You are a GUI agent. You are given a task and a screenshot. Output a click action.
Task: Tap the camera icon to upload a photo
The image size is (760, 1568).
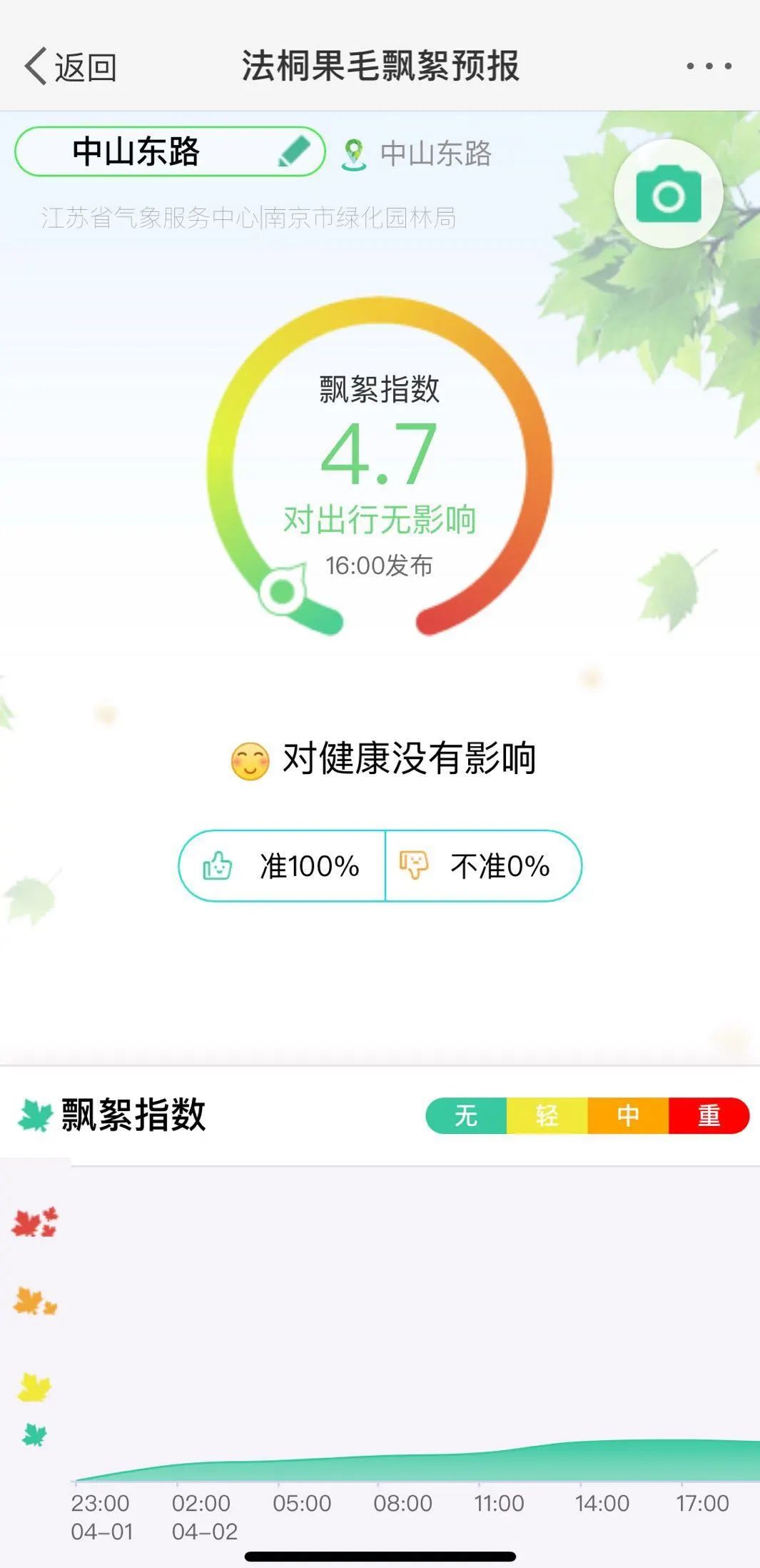(x=669, y=195)
